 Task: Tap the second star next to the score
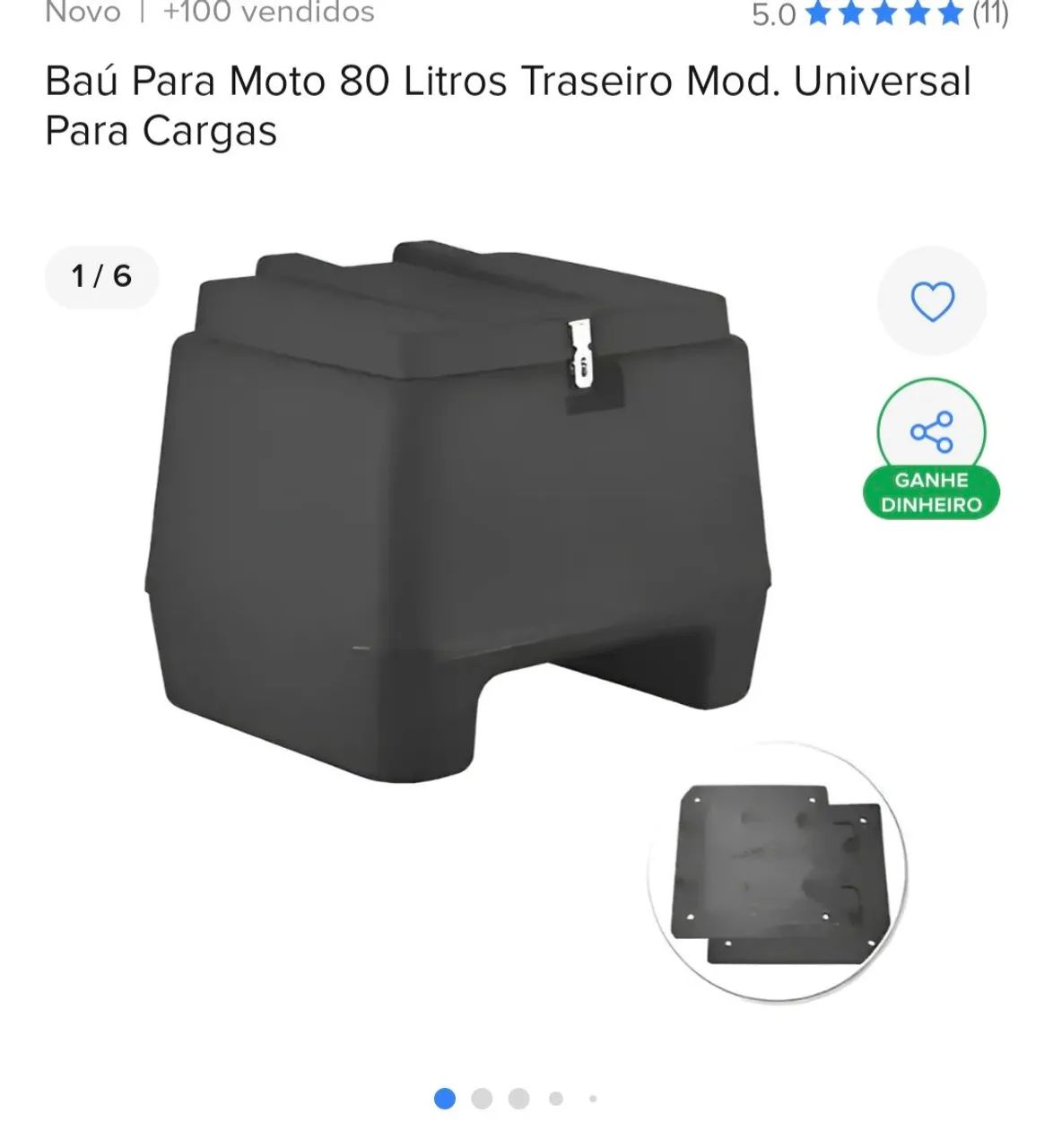[x=848, y=13]
